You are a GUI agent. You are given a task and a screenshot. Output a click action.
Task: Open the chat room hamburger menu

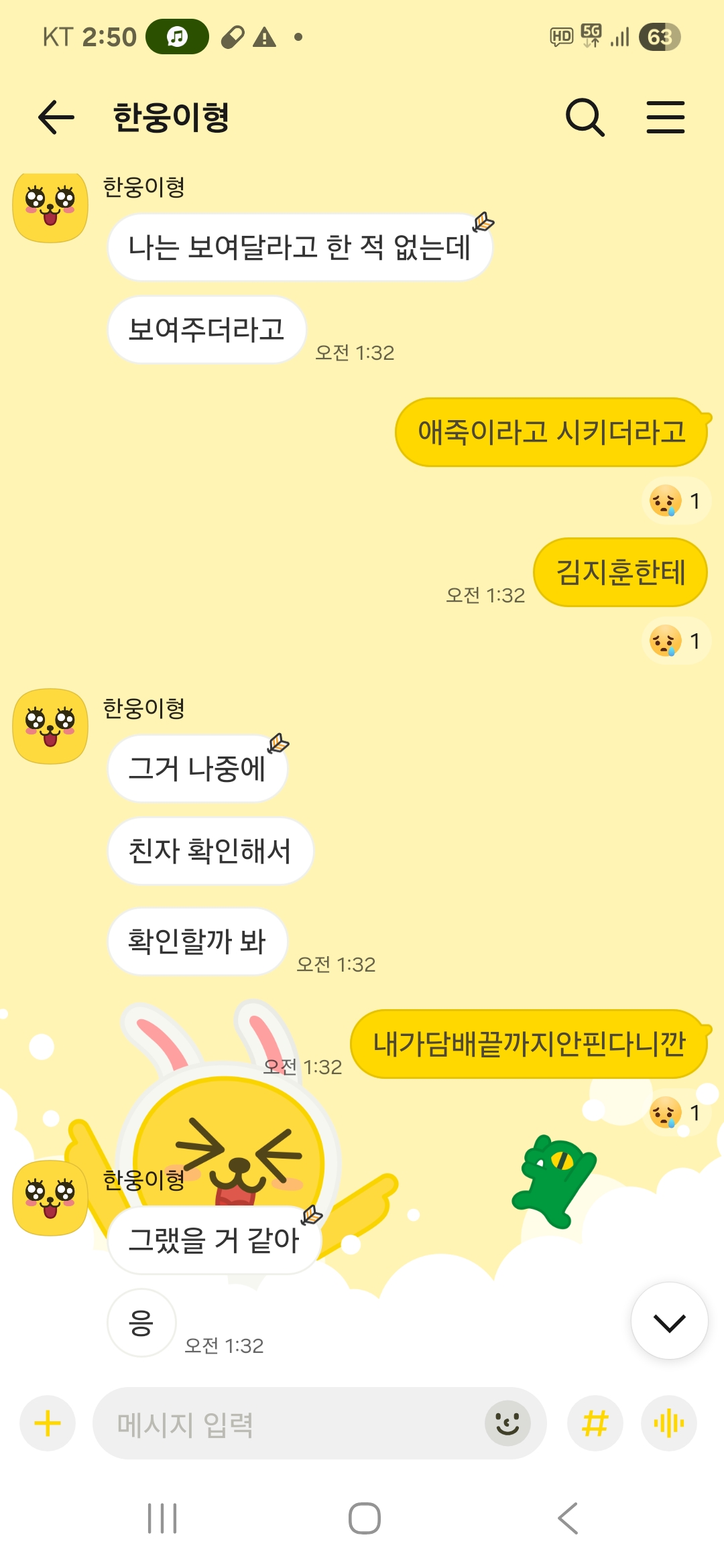point(665,117)
